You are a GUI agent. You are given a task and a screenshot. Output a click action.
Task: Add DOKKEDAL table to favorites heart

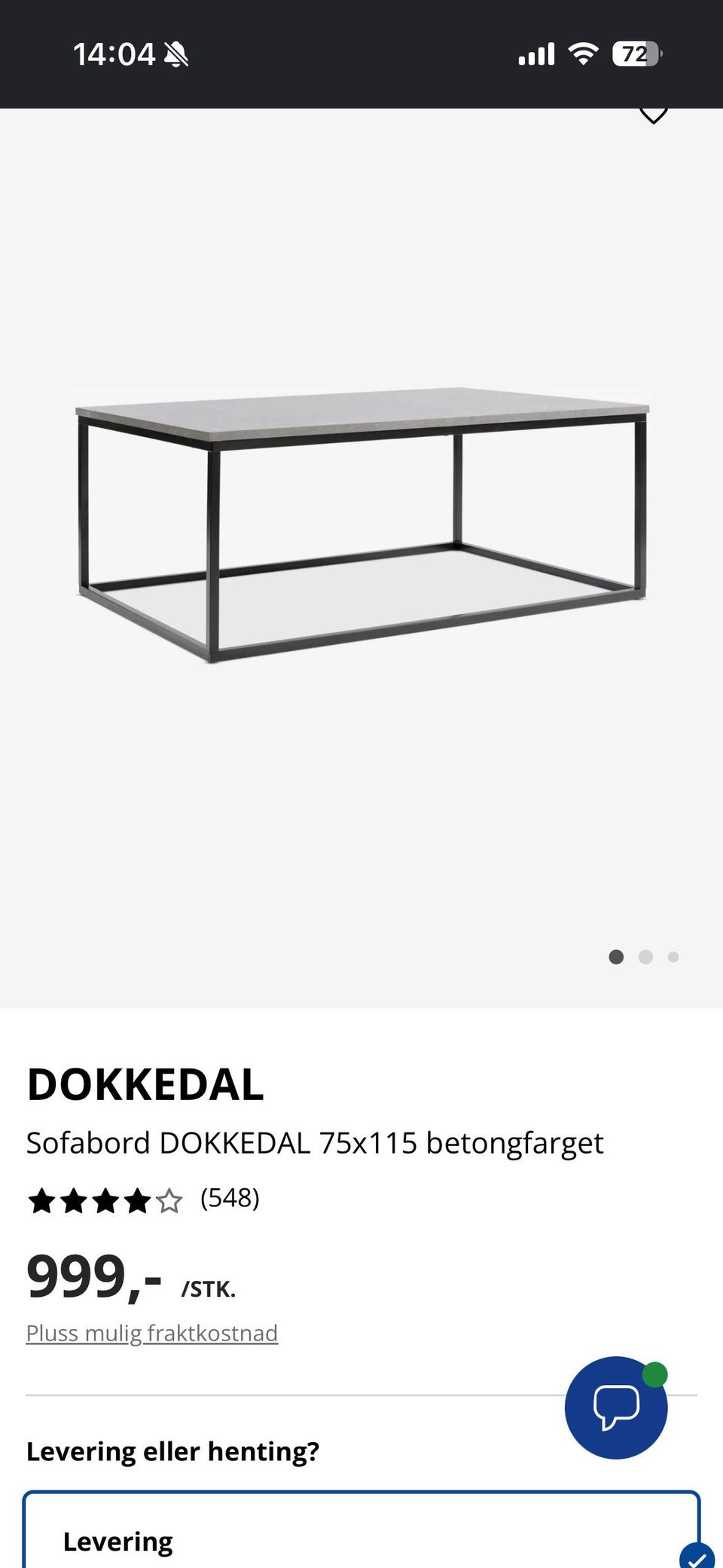click(x=653, y=115)
